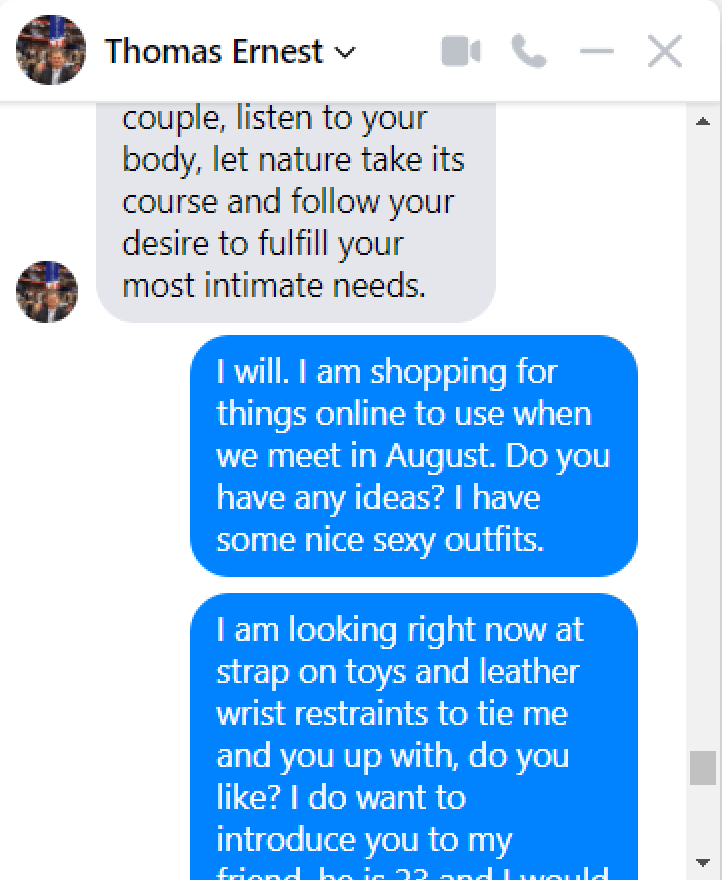722x880 pixels.
Task: Click the scrollbar up arrow
Action: 703,121
